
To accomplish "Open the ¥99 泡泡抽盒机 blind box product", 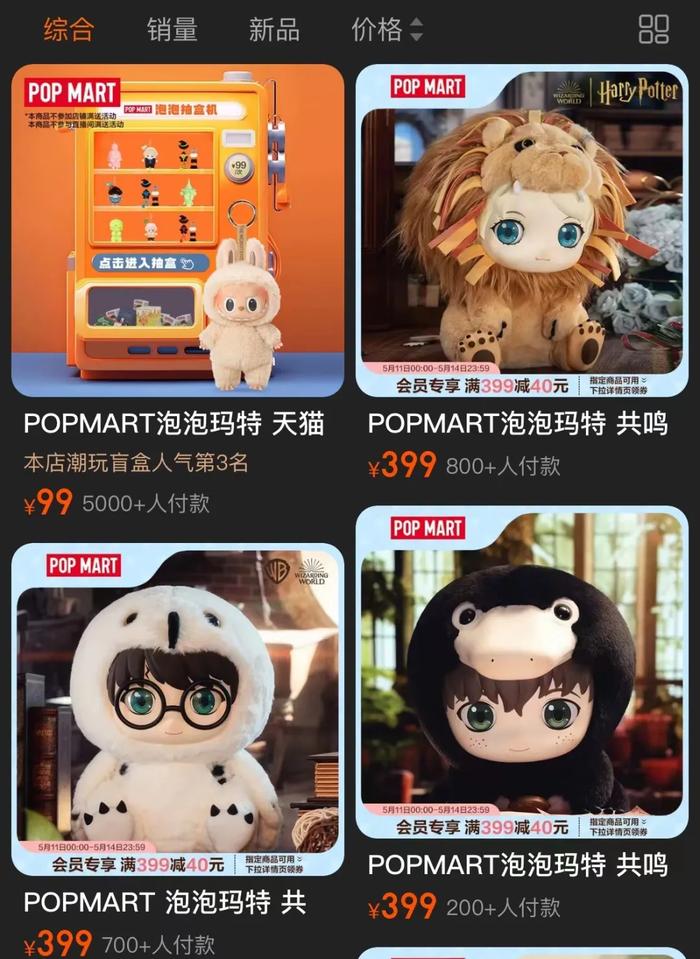I will [x=178, y=232].
